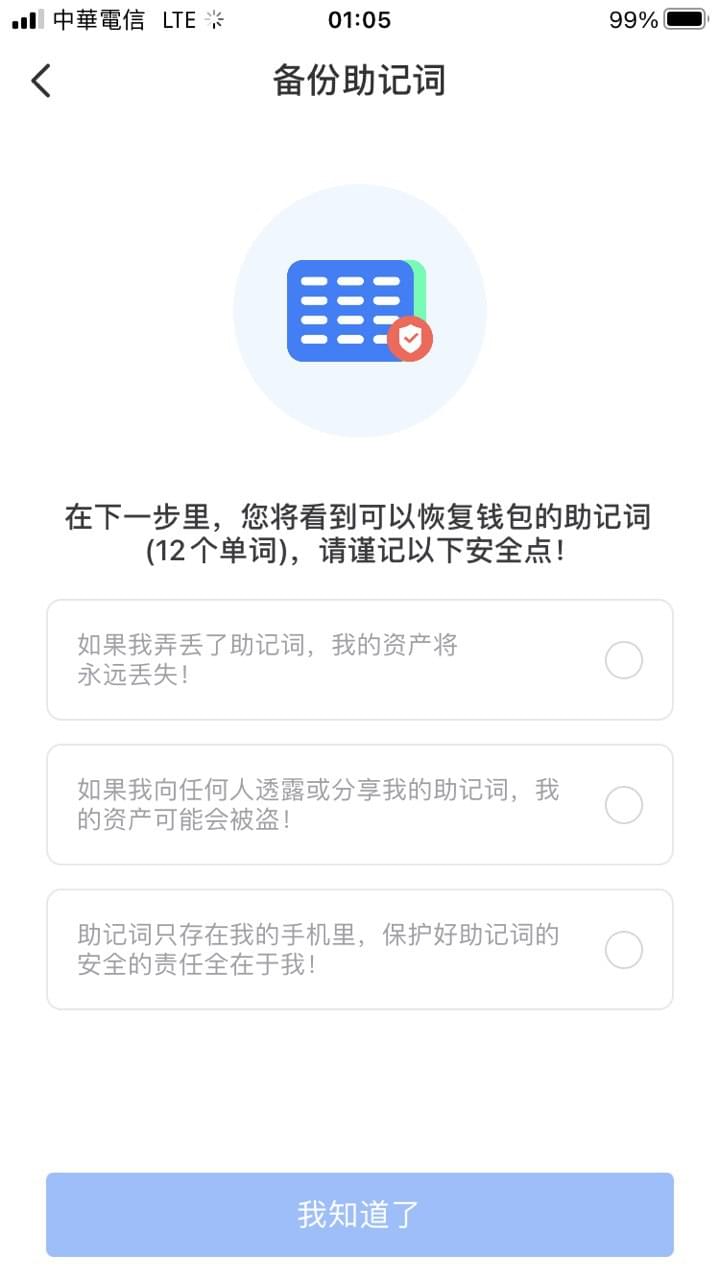The image size is (720, 1280).
Task: Go back using the top-left arrow
Action: [41, 81]
